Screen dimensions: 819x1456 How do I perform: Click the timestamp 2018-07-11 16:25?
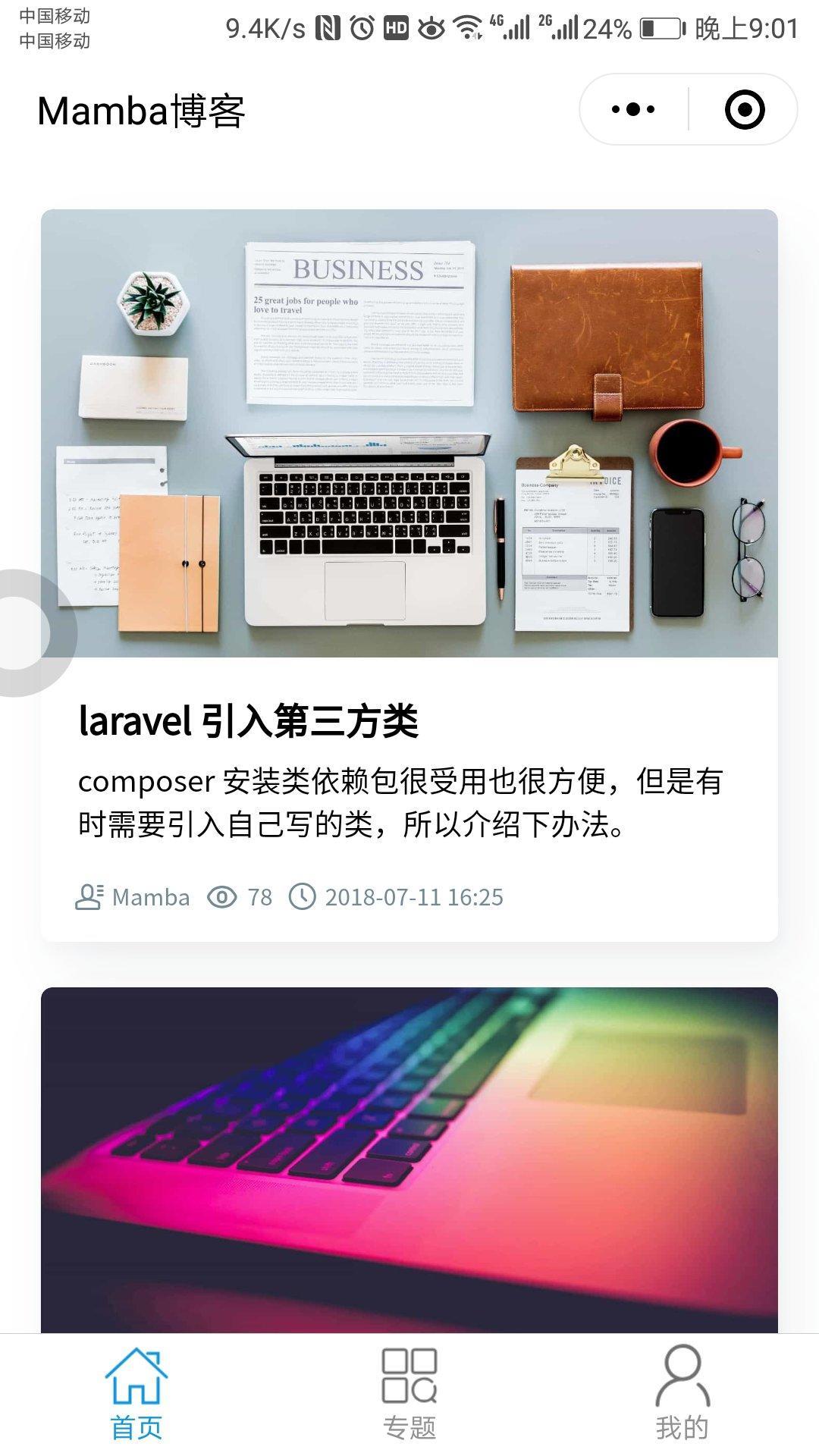[x=414, y=897]
